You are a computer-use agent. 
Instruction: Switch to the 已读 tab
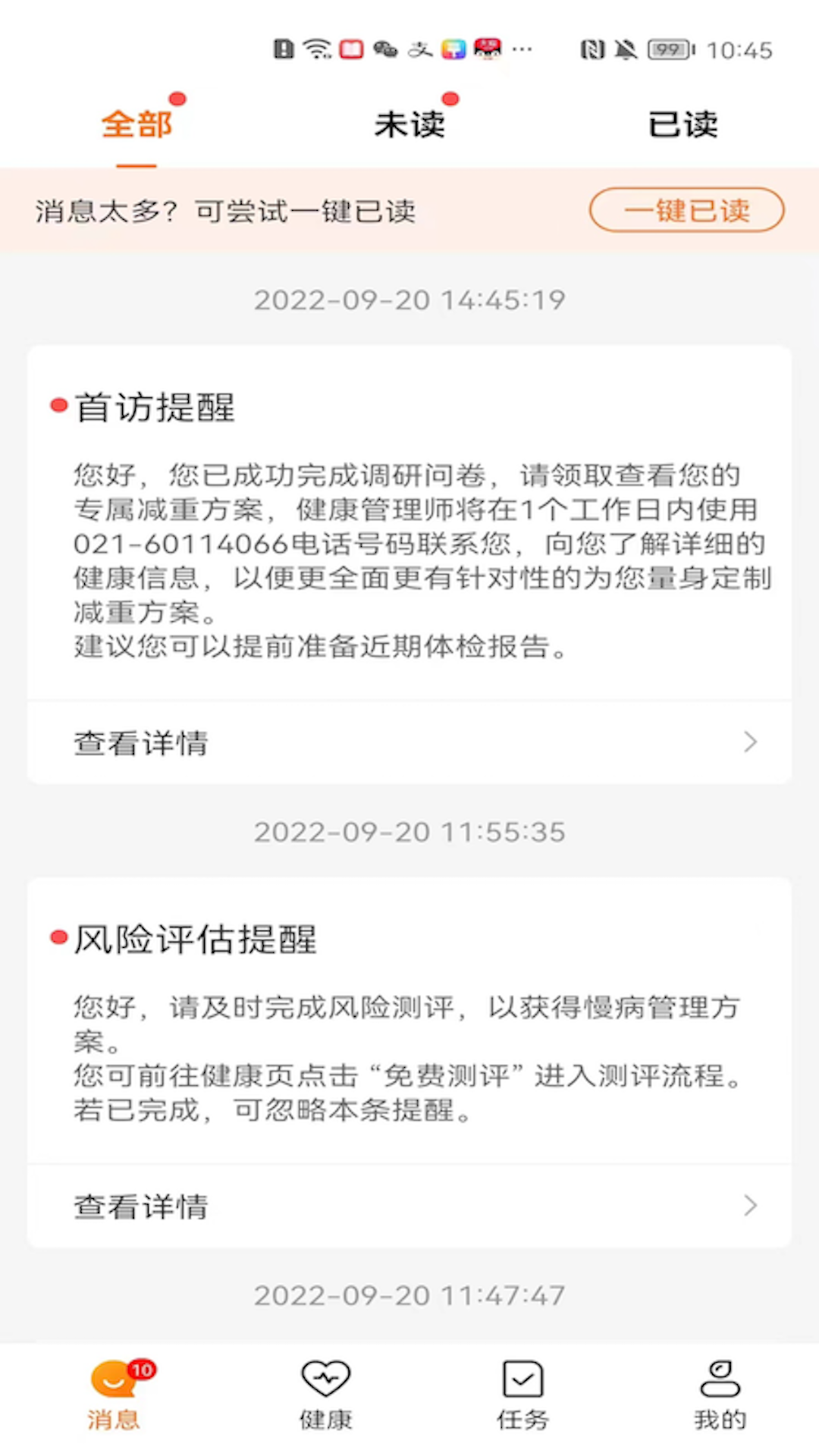pos(682,124)
